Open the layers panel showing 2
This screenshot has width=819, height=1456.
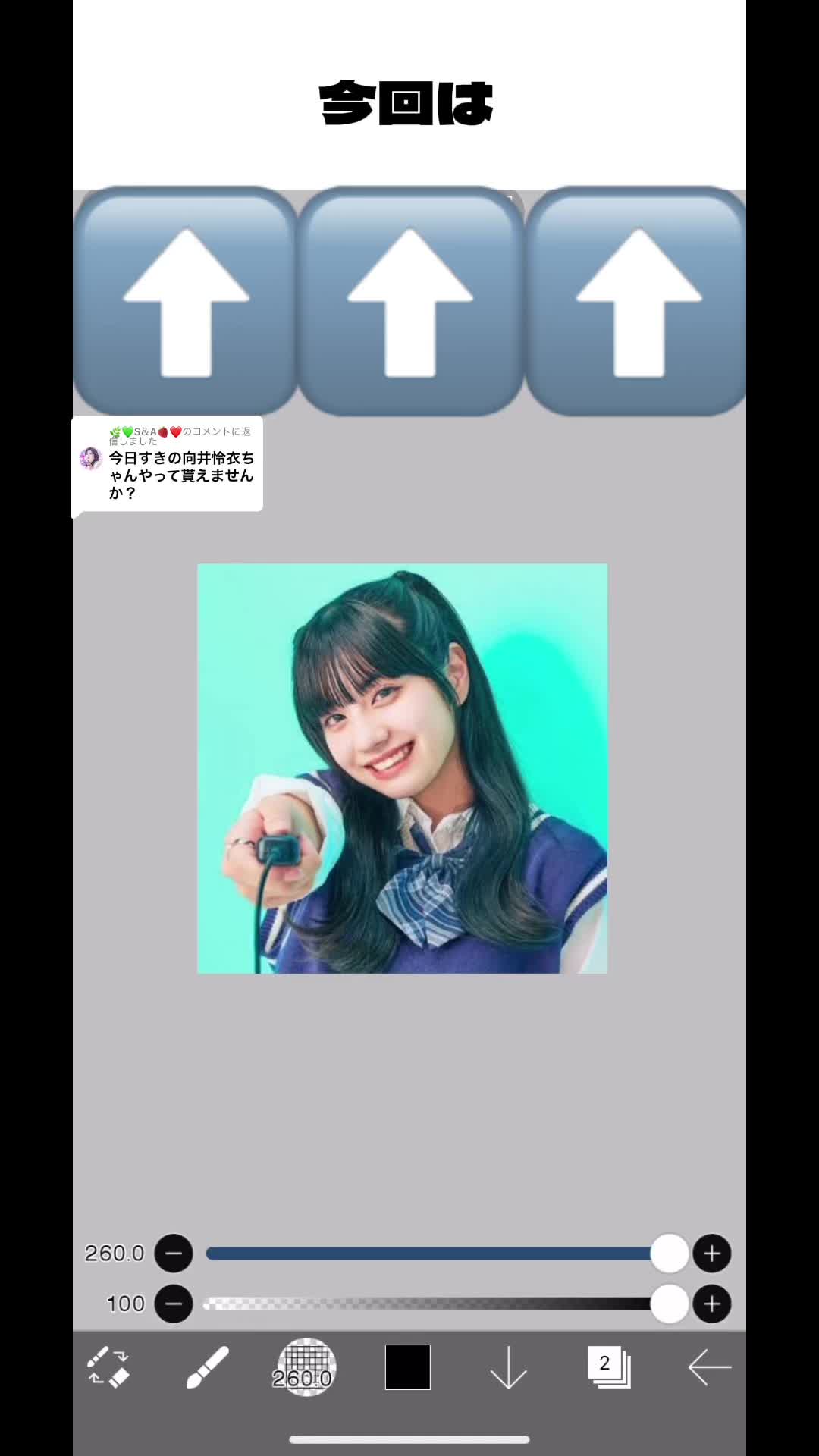[x=609, y=1367]
